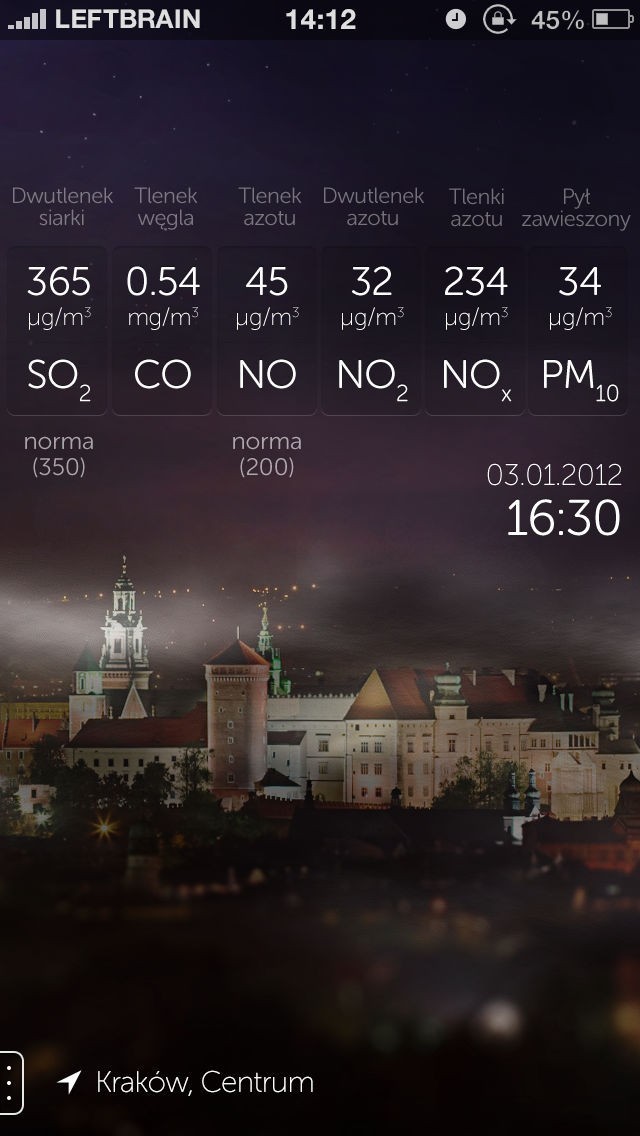This screenshot has height=1136, width=640.
Task: Open the CO carbon monoxide tile
Action: (x=162, y=331)
